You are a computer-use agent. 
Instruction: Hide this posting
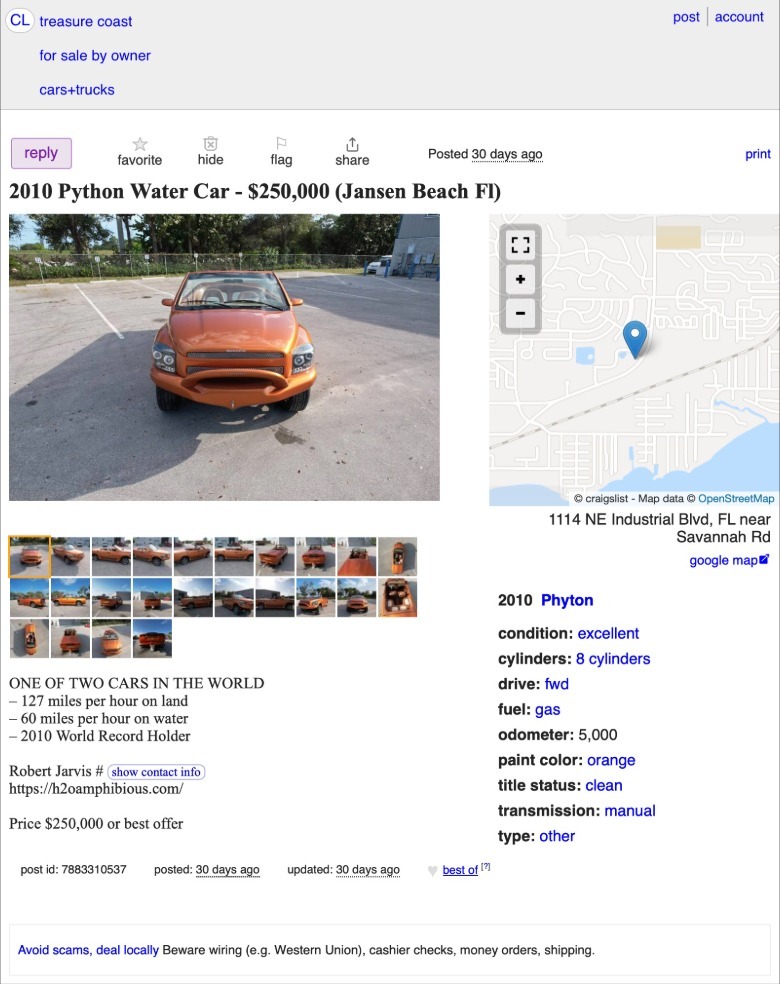click(x=210, y=152)
